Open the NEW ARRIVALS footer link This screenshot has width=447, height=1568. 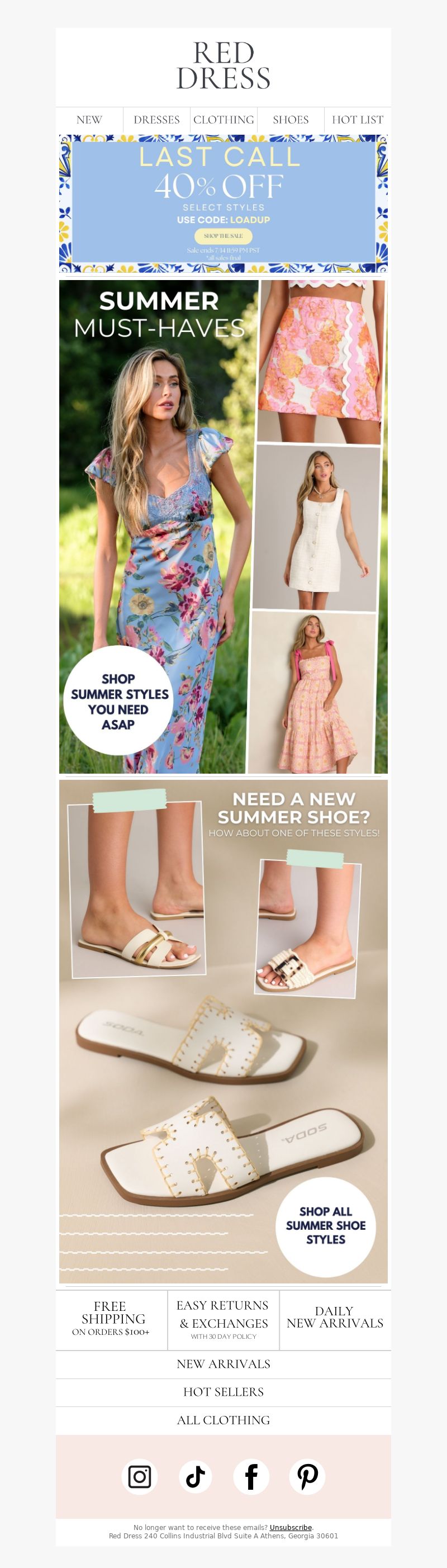tap(223, 1364)
